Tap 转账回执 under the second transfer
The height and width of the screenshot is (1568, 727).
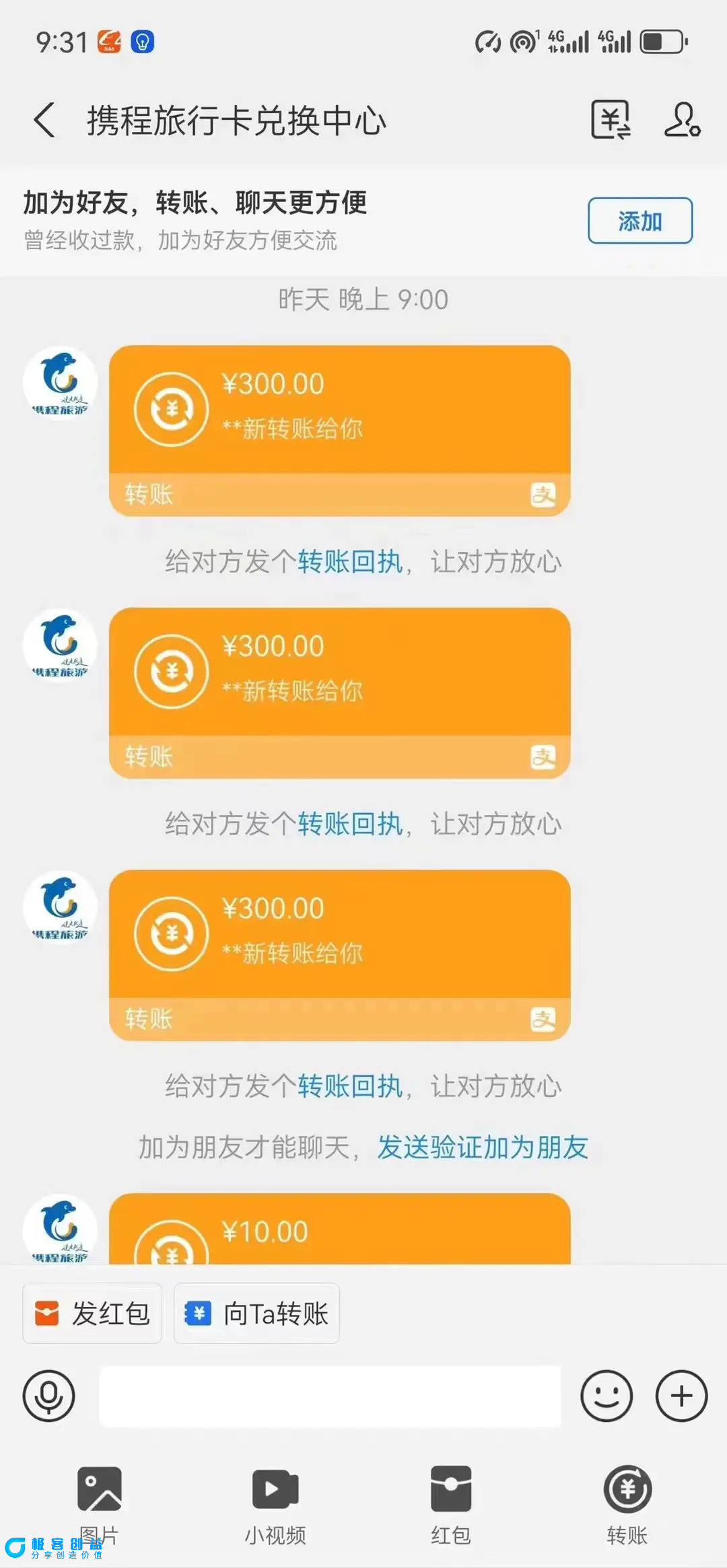point(351,823)
